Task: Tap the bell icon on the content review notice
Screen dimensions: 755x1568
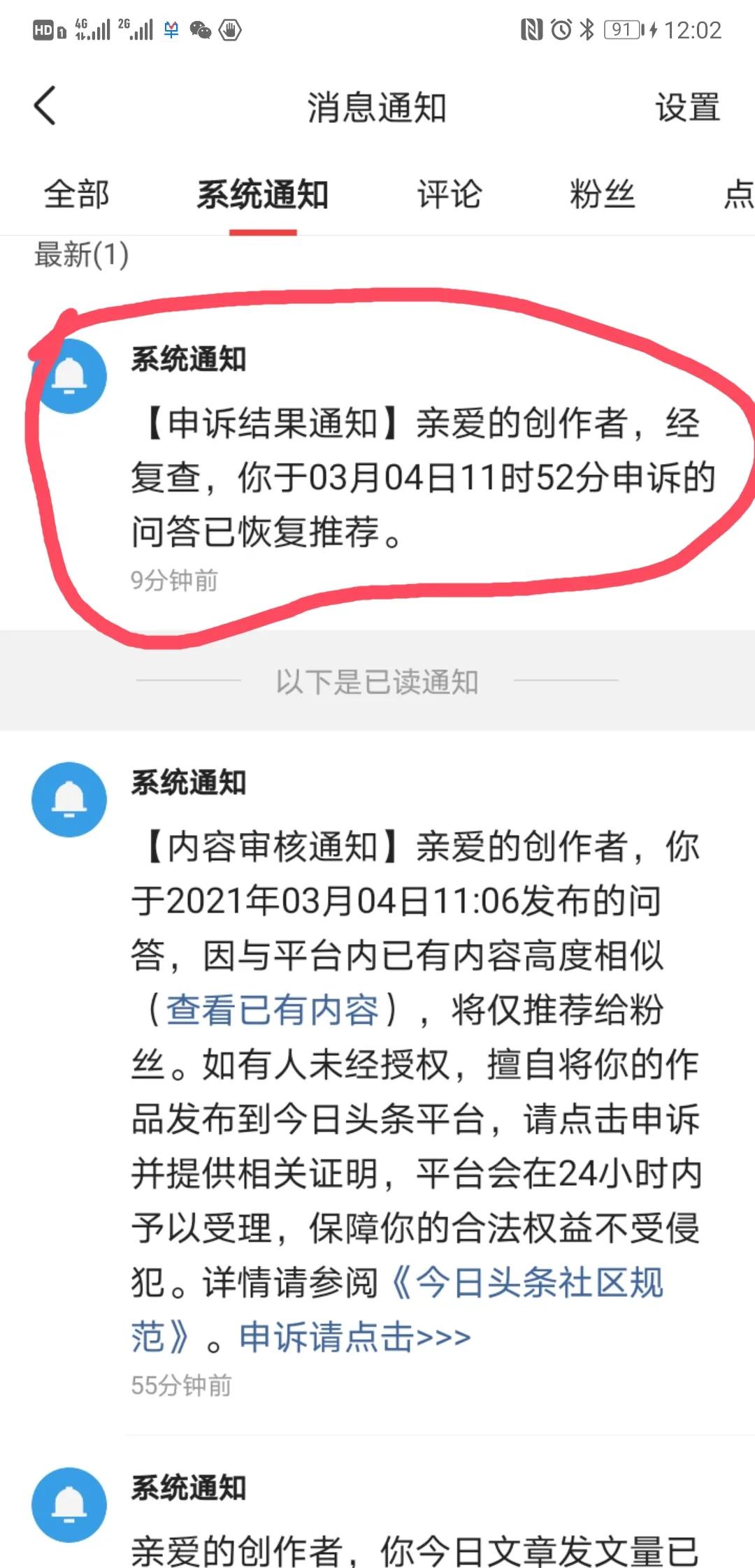Action: click(x=70, y=800)
